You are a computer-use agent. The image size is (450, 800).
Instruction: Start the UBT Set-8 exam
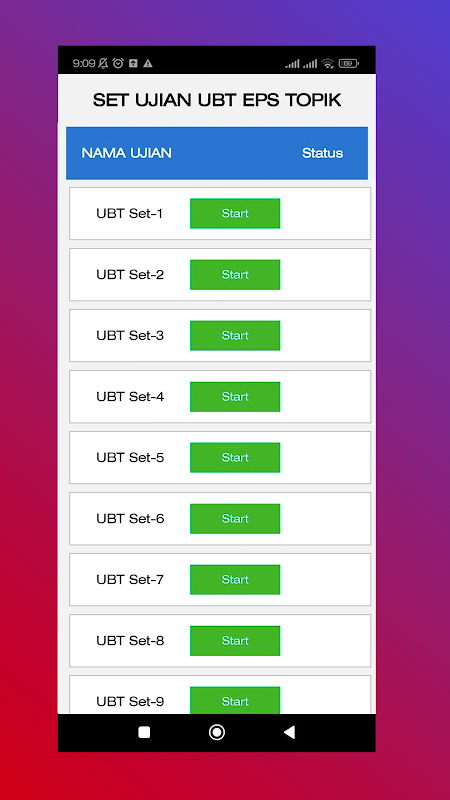[235, 640]
